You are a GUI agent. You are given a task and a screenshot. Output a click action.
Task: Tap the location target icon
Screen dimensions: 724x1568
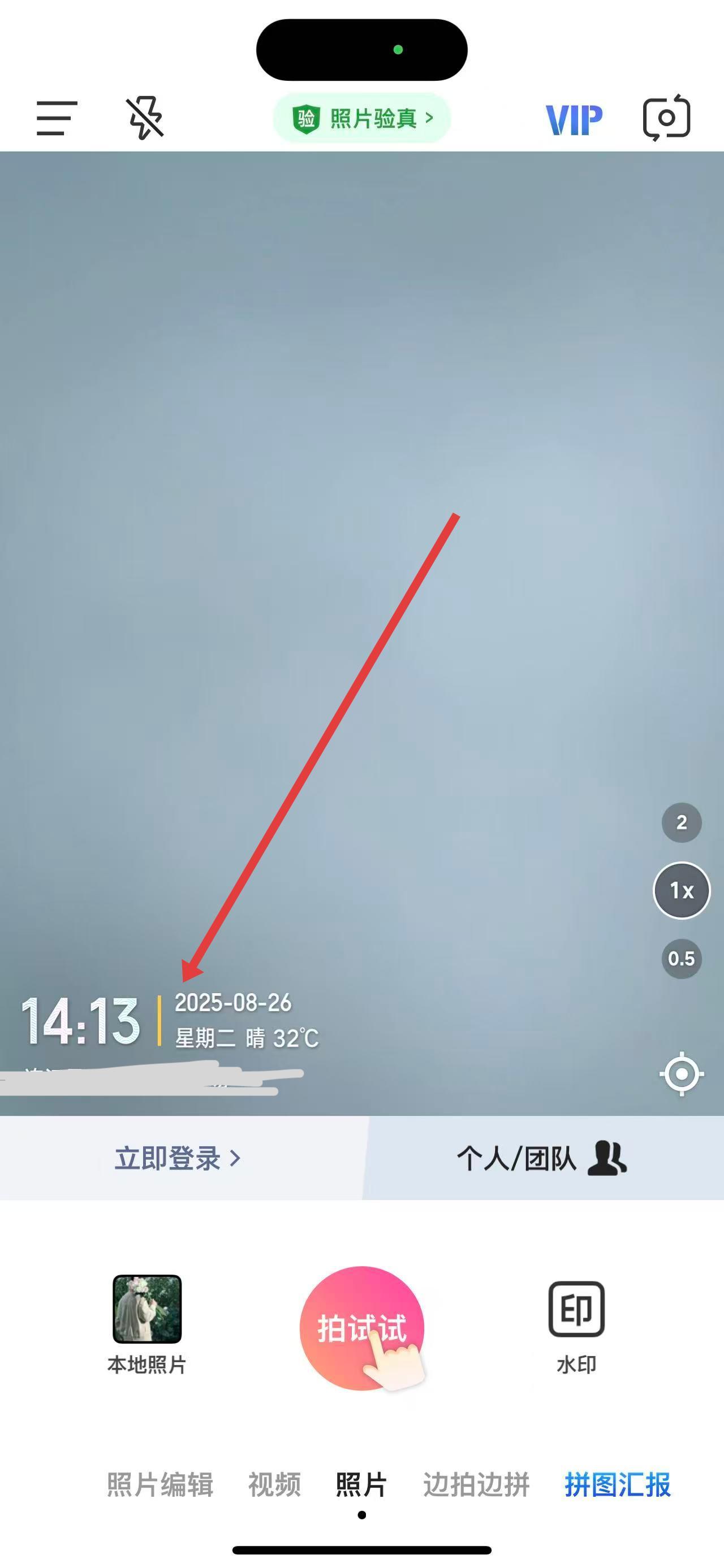click(x=682, y=1074)
